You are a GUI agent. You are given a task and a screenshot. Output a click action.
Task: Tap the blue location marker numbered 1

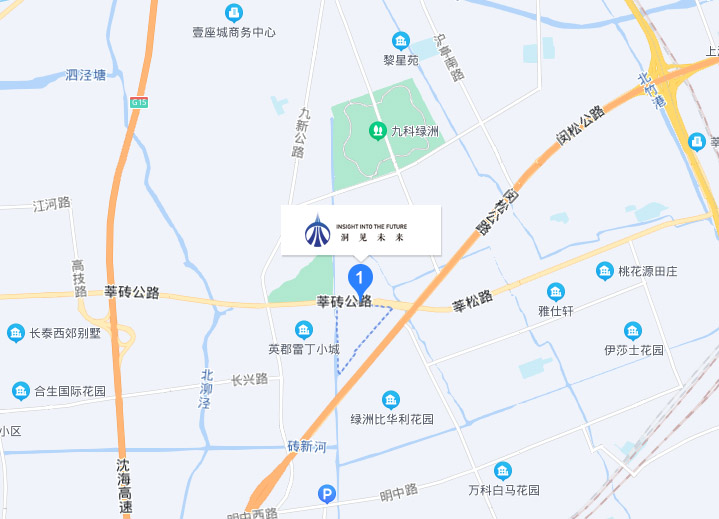click(360, 278)
